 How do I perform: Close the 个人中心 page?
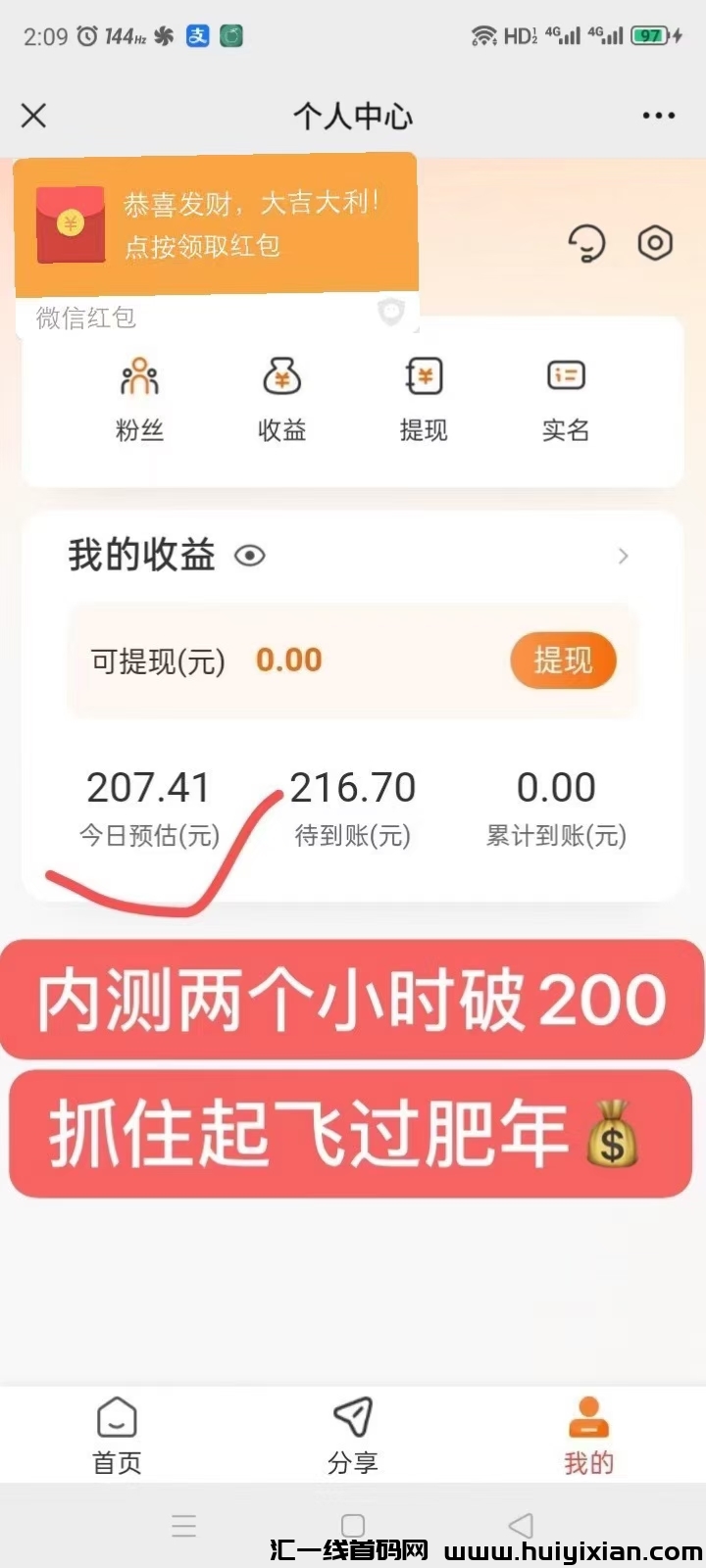33,116
